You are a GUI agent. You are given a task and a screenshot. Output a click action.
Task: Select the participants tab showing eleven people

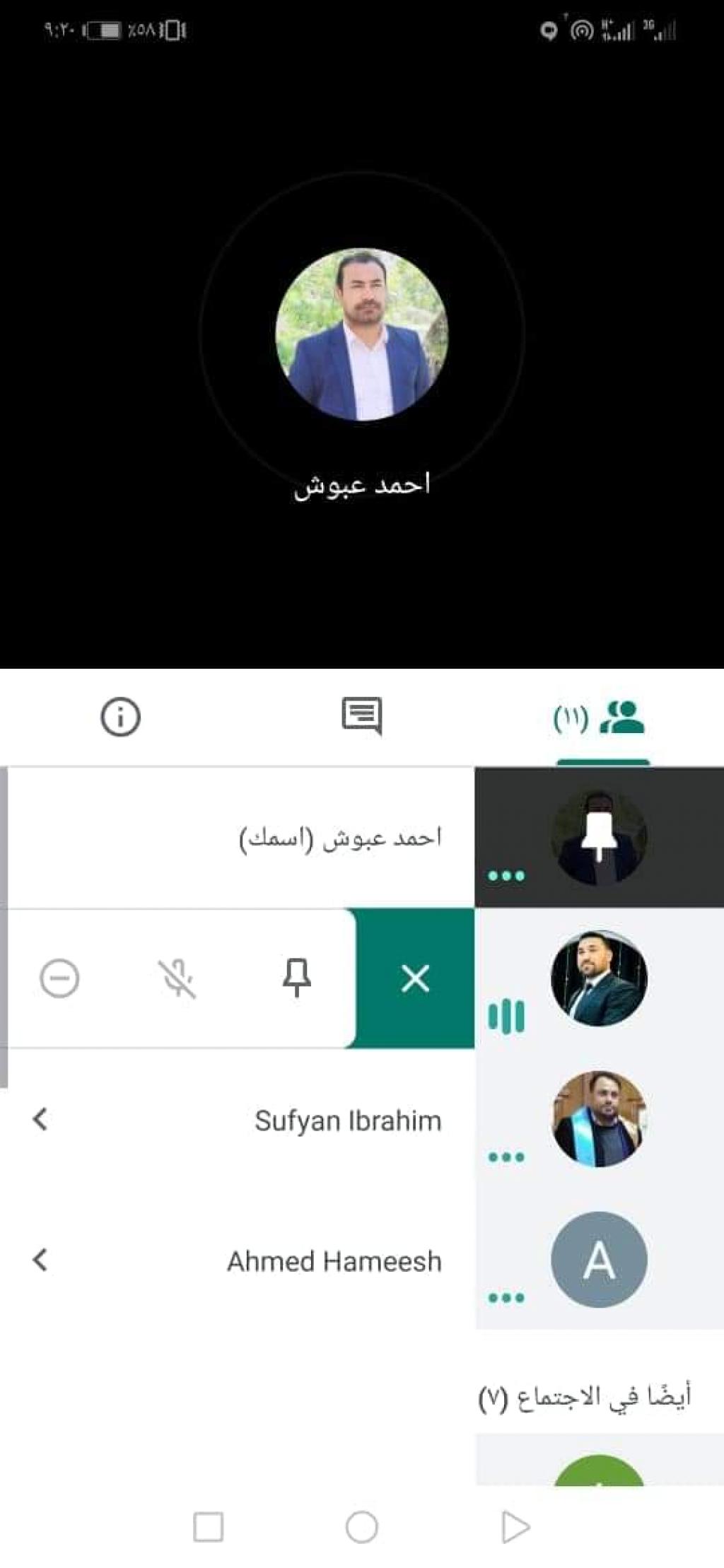tap(601, 718)
